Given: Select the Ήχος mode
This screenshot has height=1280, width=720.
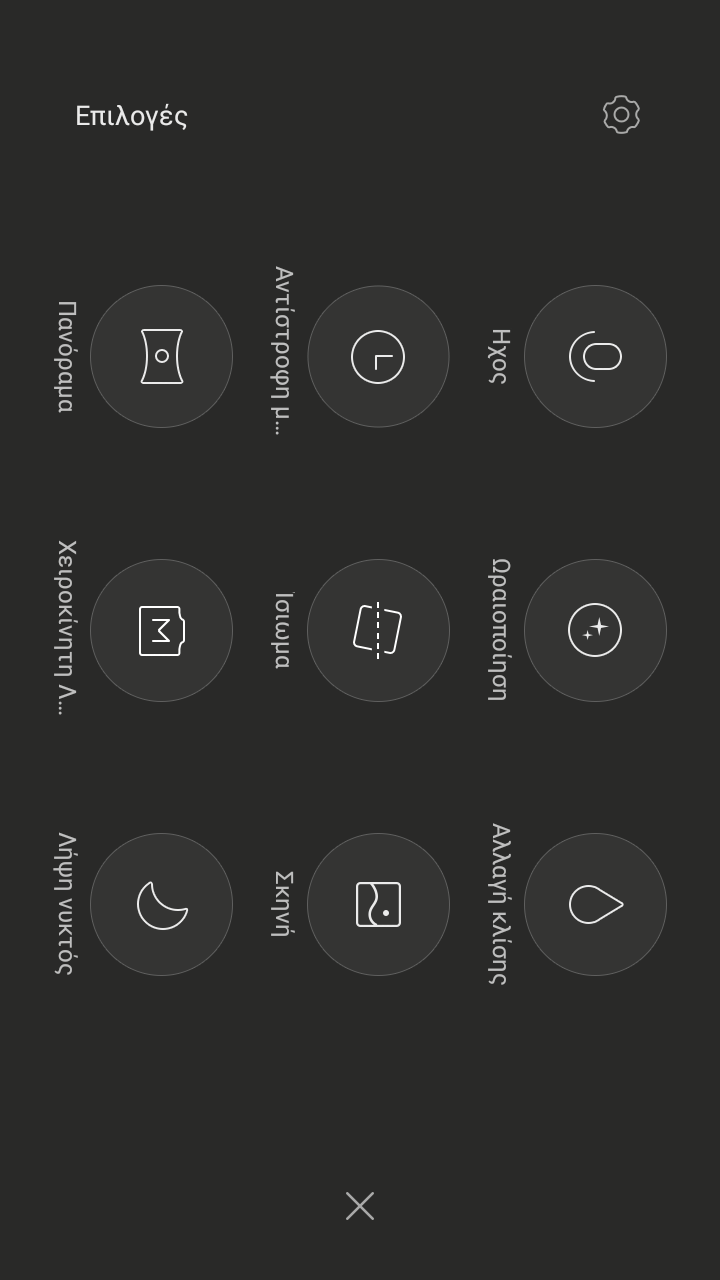Looking at the screenshot, I should [x=595, y=356].
